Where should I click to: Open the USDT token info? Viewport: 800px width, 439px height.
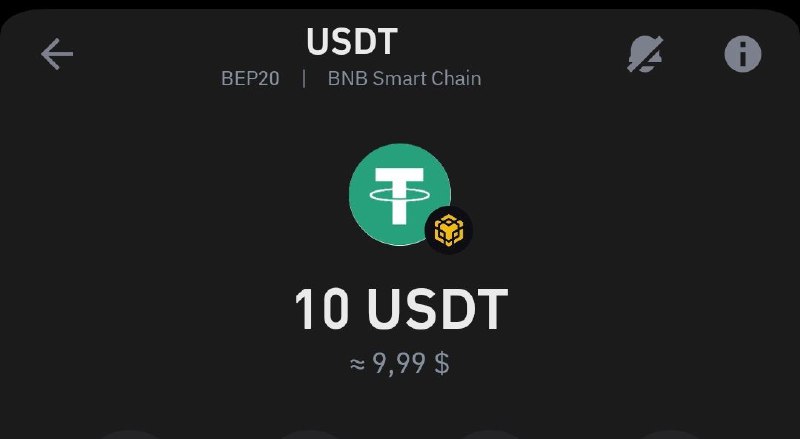[742, 54]
